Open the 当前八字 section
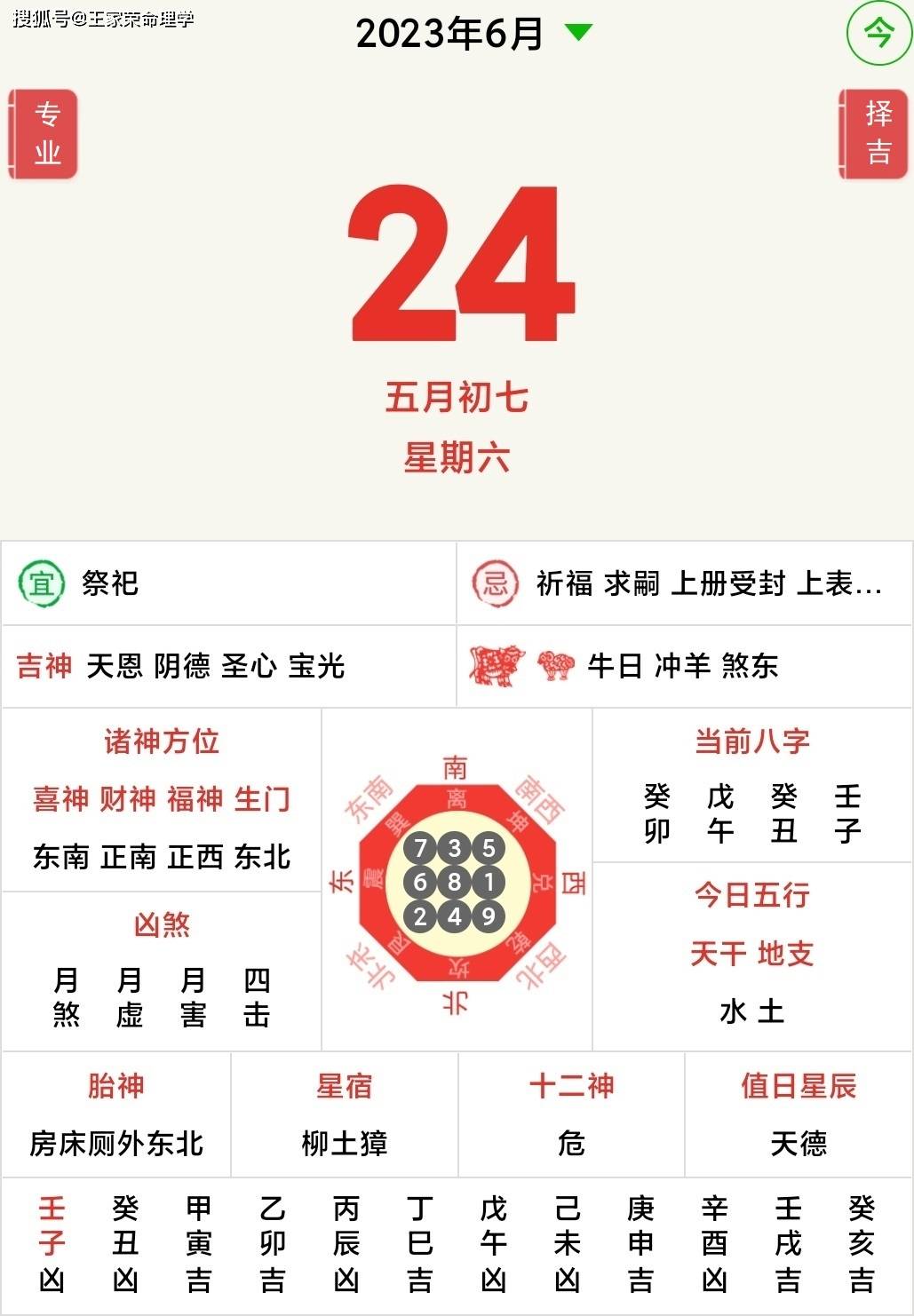This screenshot has width=914, height=1316. (x=751, y=786)
